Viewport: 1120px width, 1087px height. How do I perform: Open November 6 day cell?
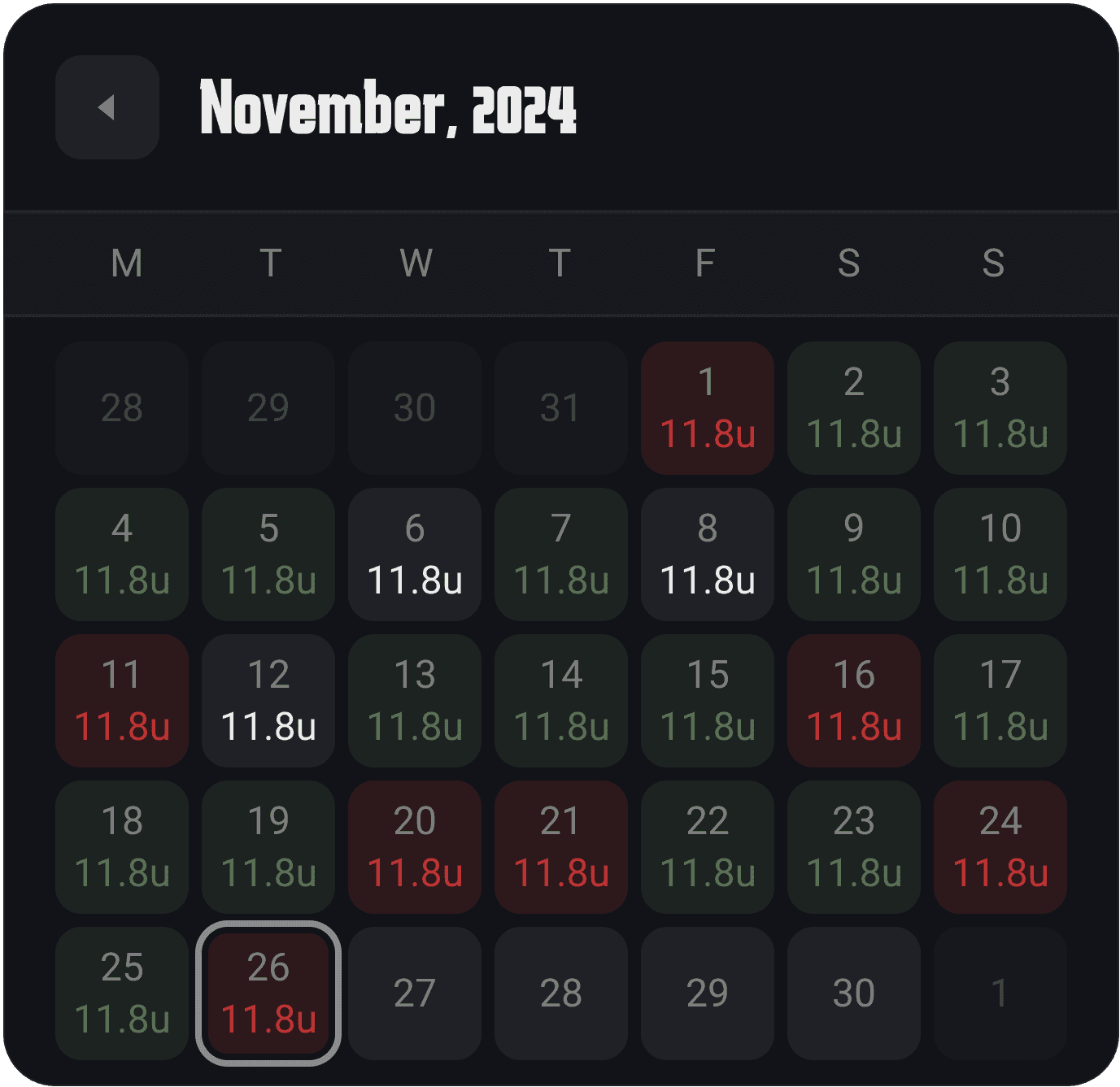[414, 554]
